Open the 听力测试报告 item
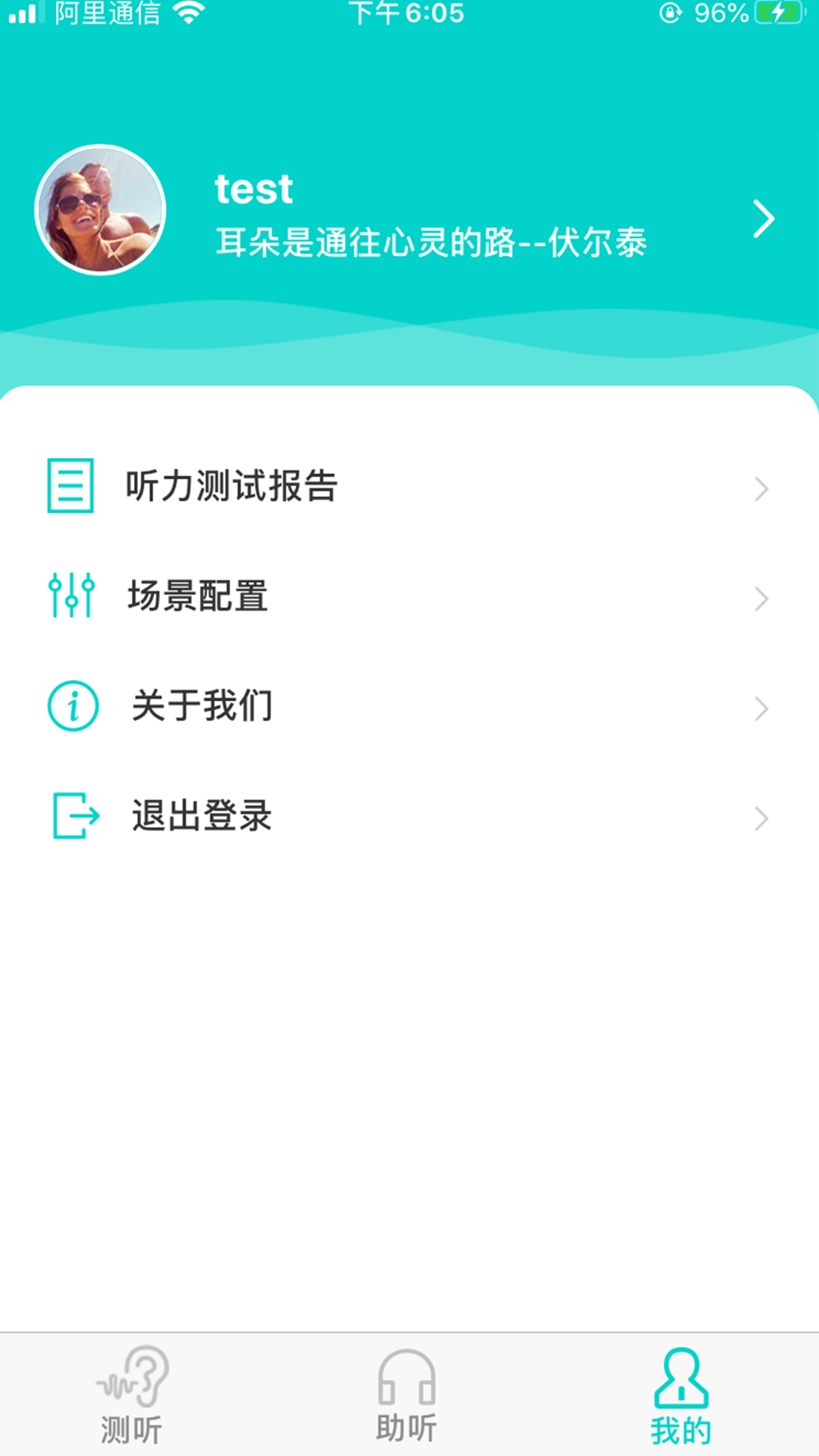This screenshot has width=819, height=1456. pyautogui.click(x=231, y=488)
